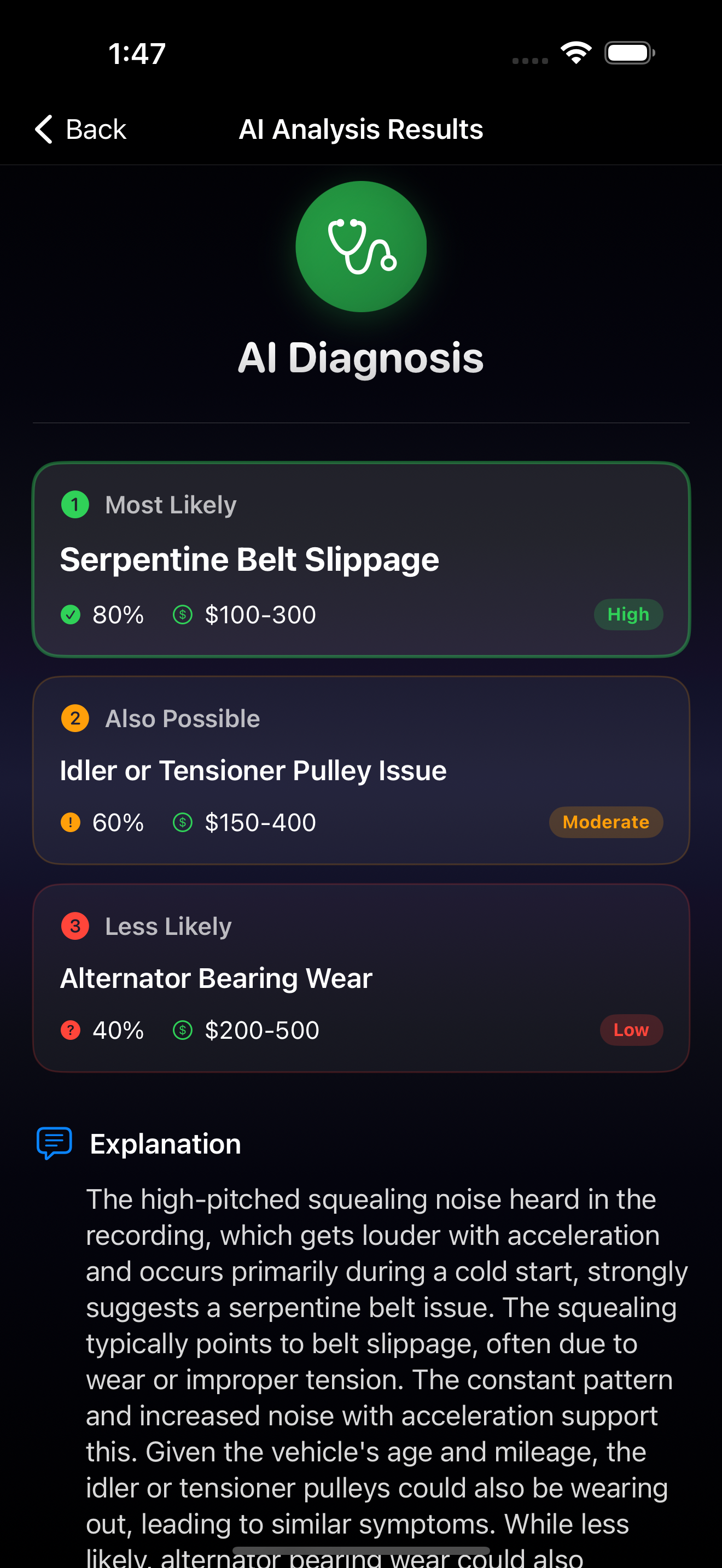722x1568 pixels.
Task: Tap the dollar icon next to $150-400
Action: [182, 822]
